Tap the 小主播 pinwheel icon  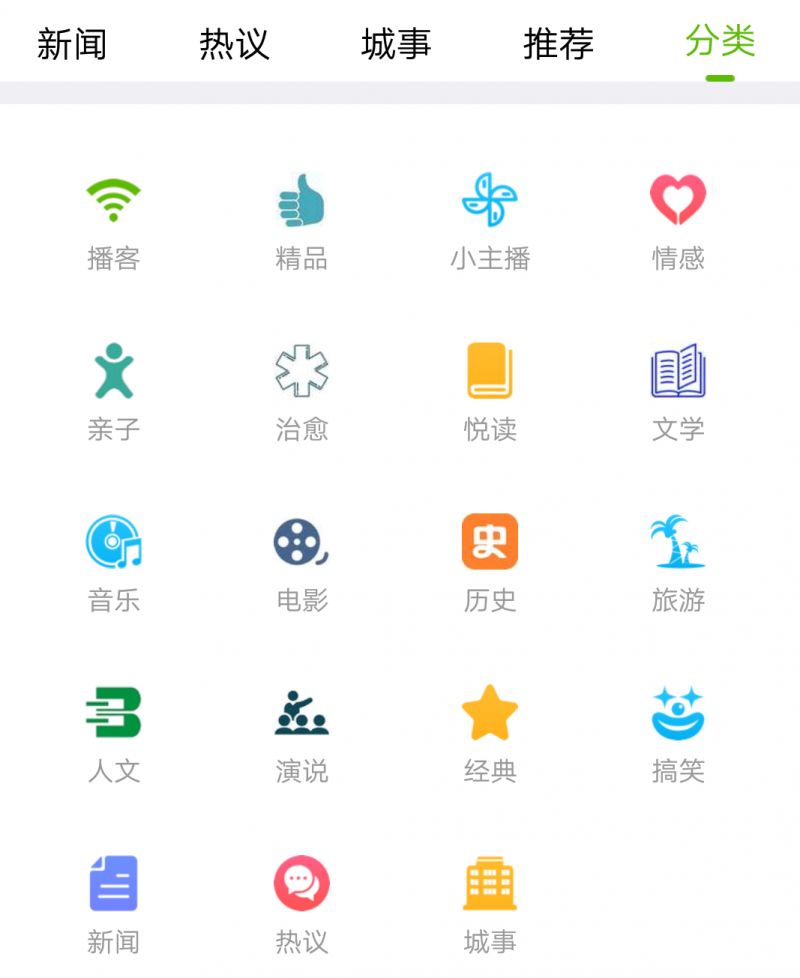point(489,200)
